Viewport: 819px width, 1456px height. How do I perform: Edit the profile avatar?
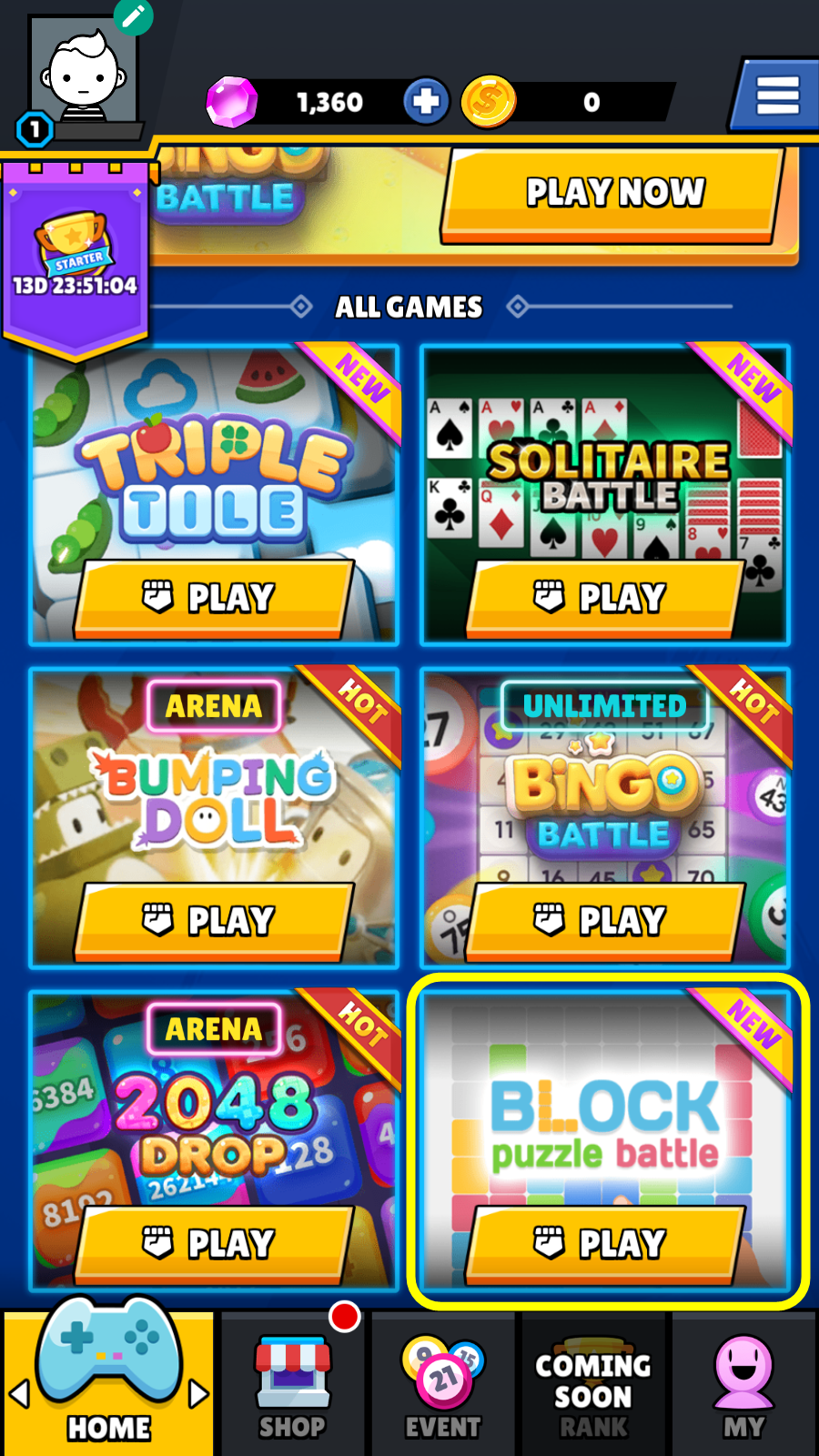pos(134,15)
